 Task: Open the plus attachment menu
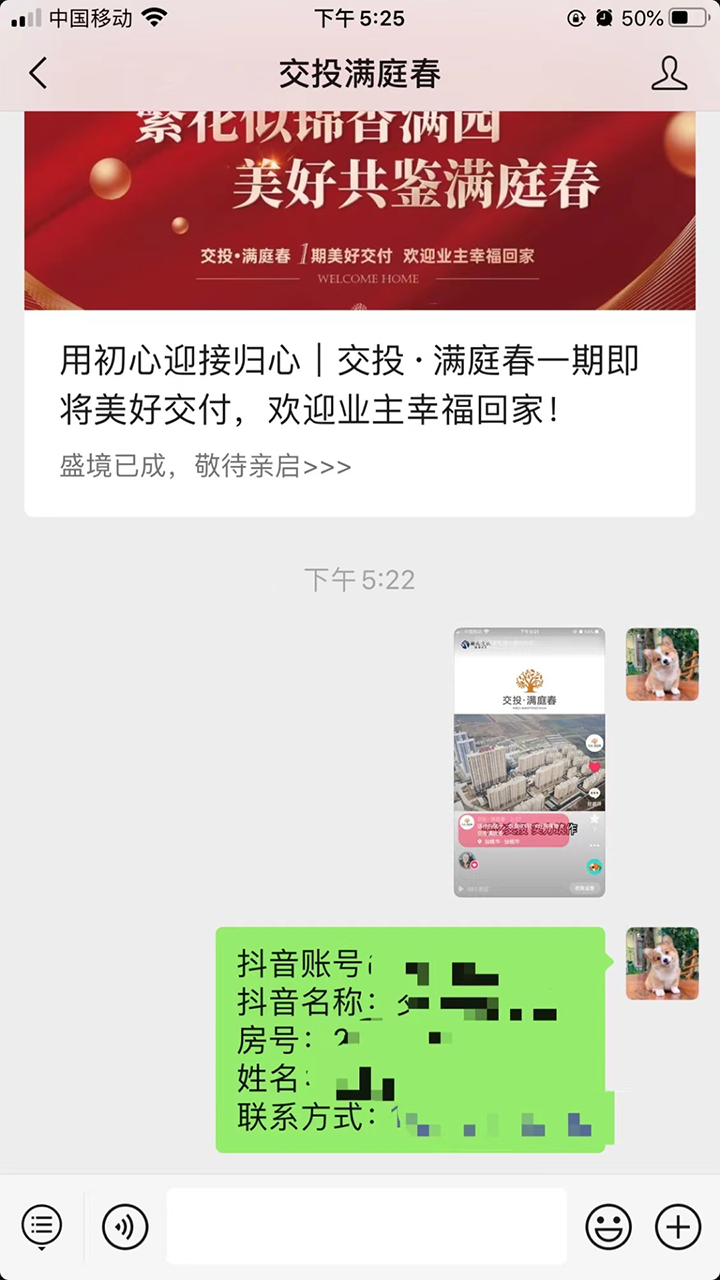pyautogui.click(x=677, y=1226)
